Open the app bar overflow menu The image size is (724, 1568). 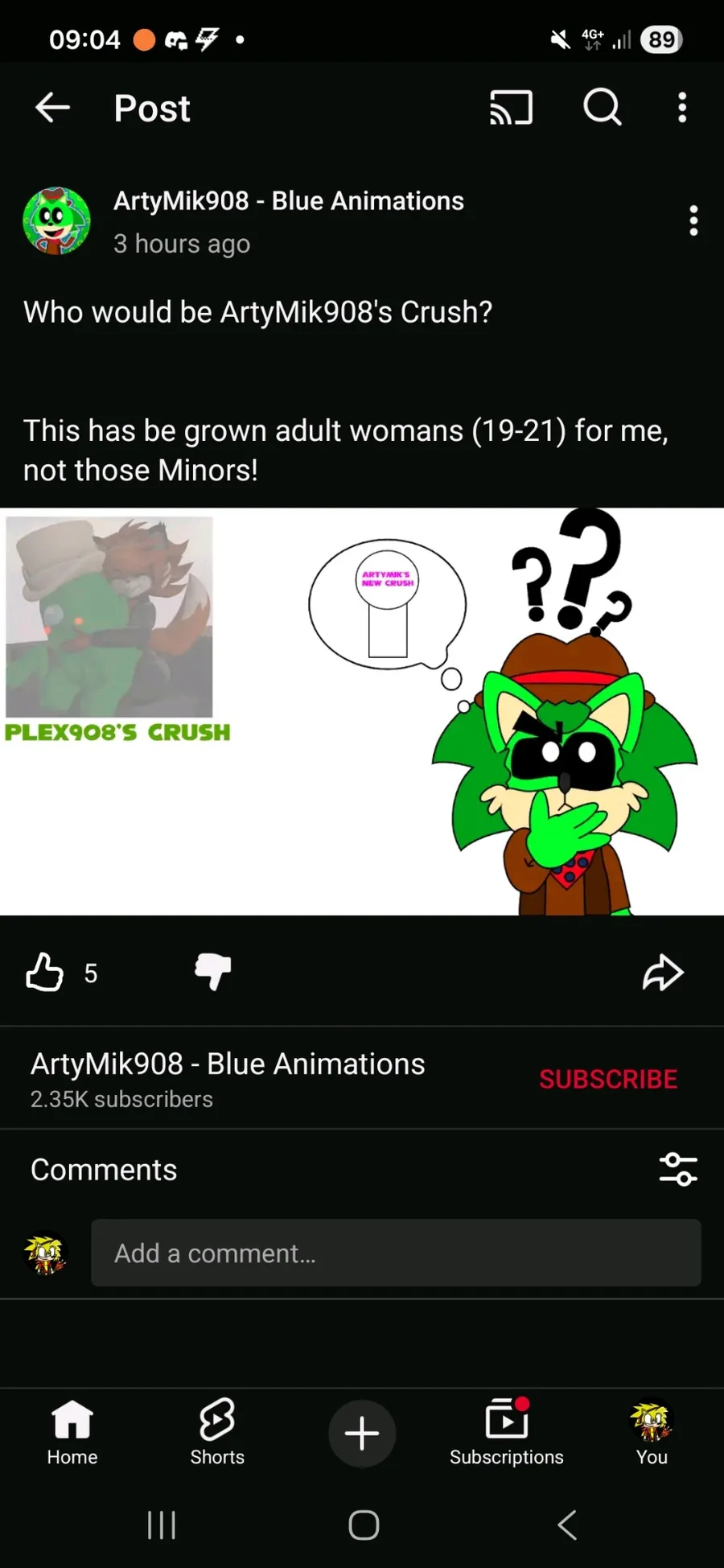pyautogui.click(x=682, y=107)
